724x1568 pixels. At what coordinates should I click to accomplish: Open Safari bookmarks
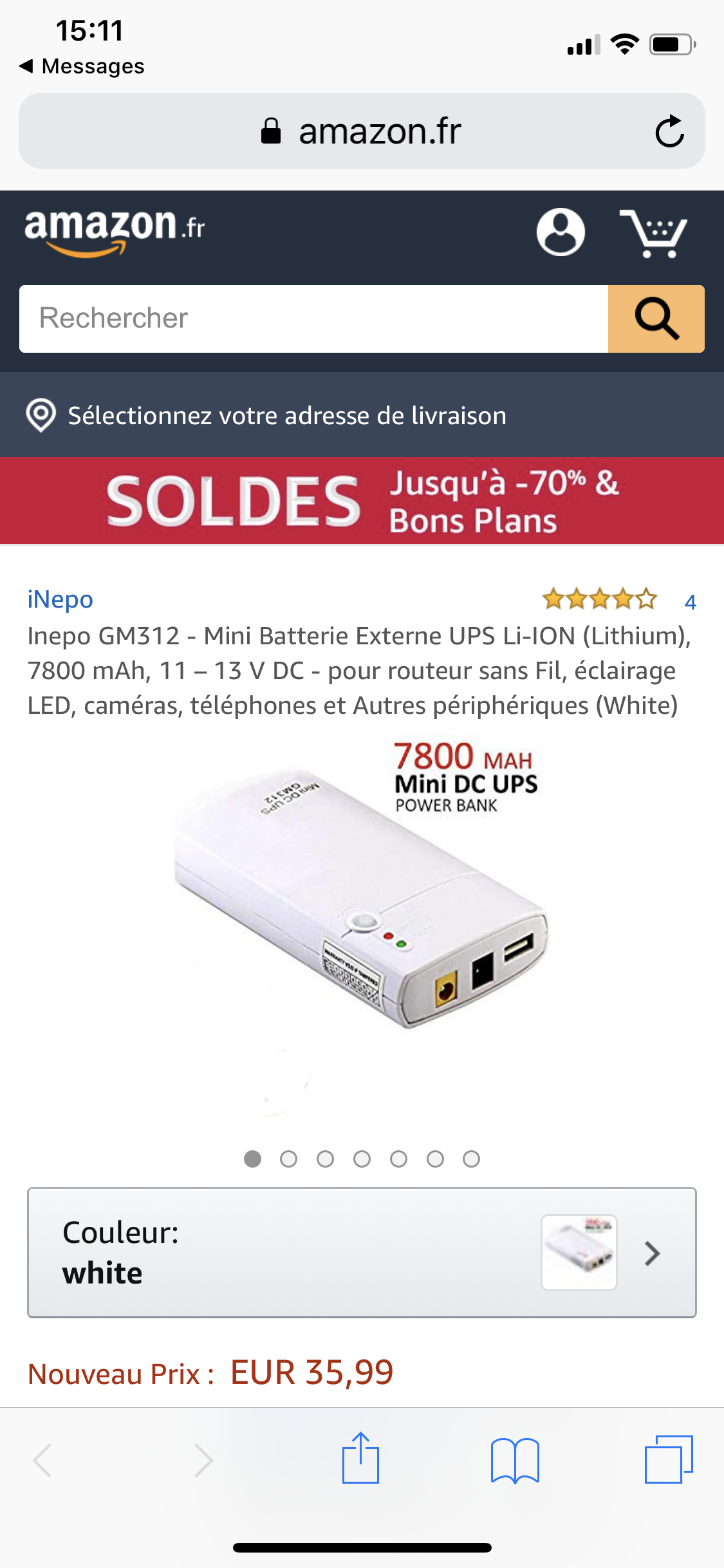coord(515,1460)
